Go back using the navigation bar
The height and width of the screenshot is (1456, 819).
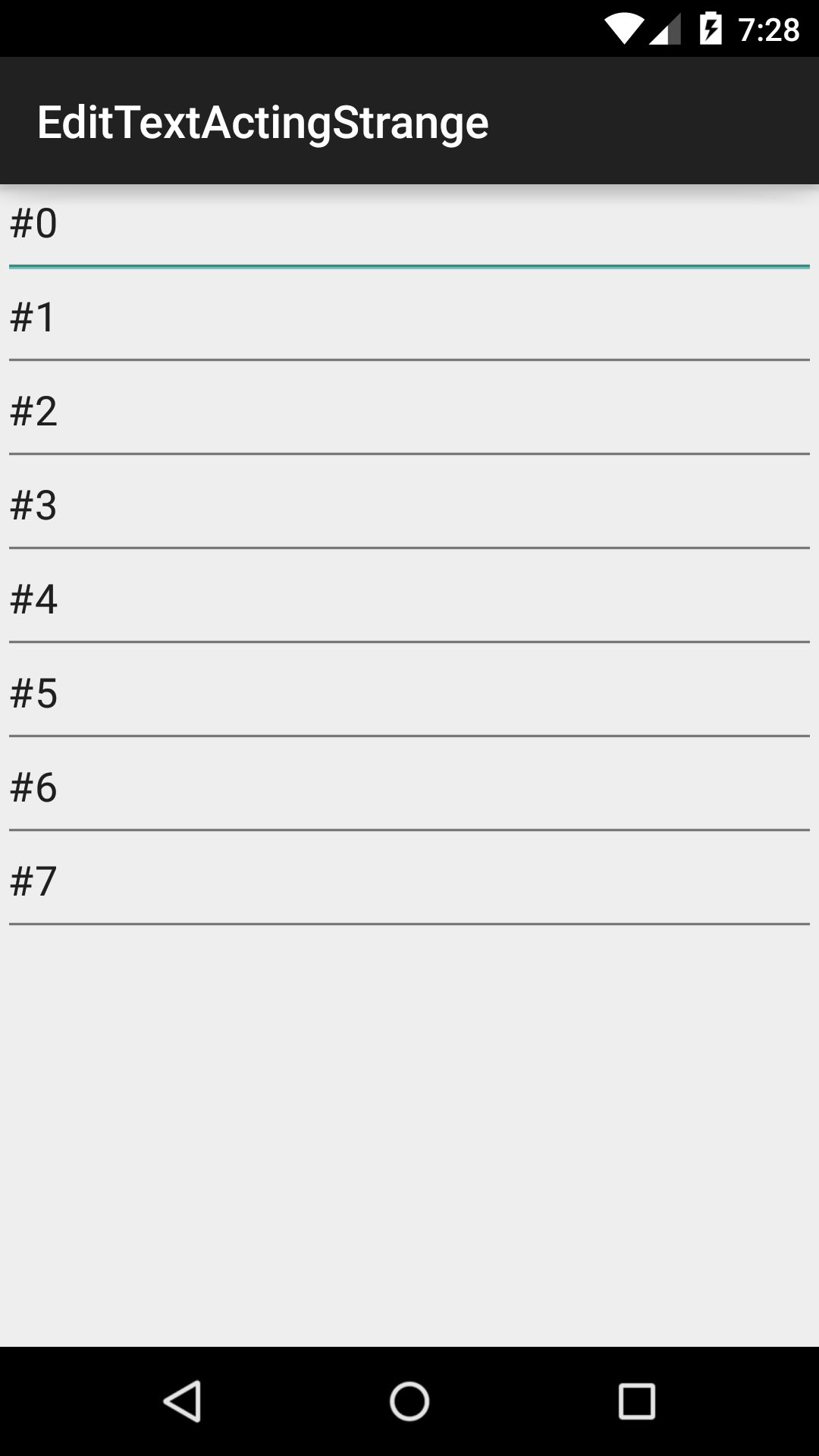point(182,1401)
